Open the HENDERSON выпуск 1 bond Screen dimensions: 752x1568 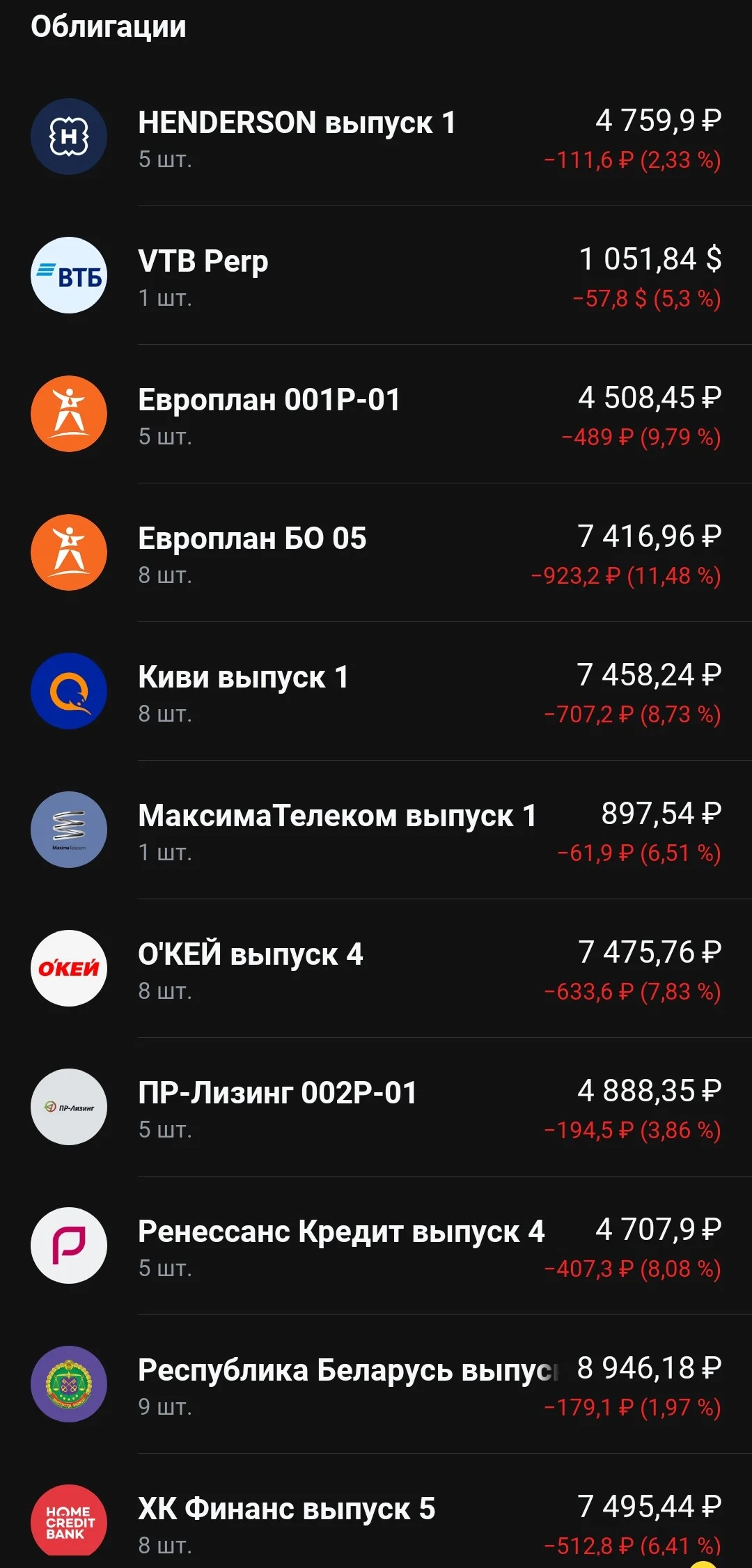376,137
